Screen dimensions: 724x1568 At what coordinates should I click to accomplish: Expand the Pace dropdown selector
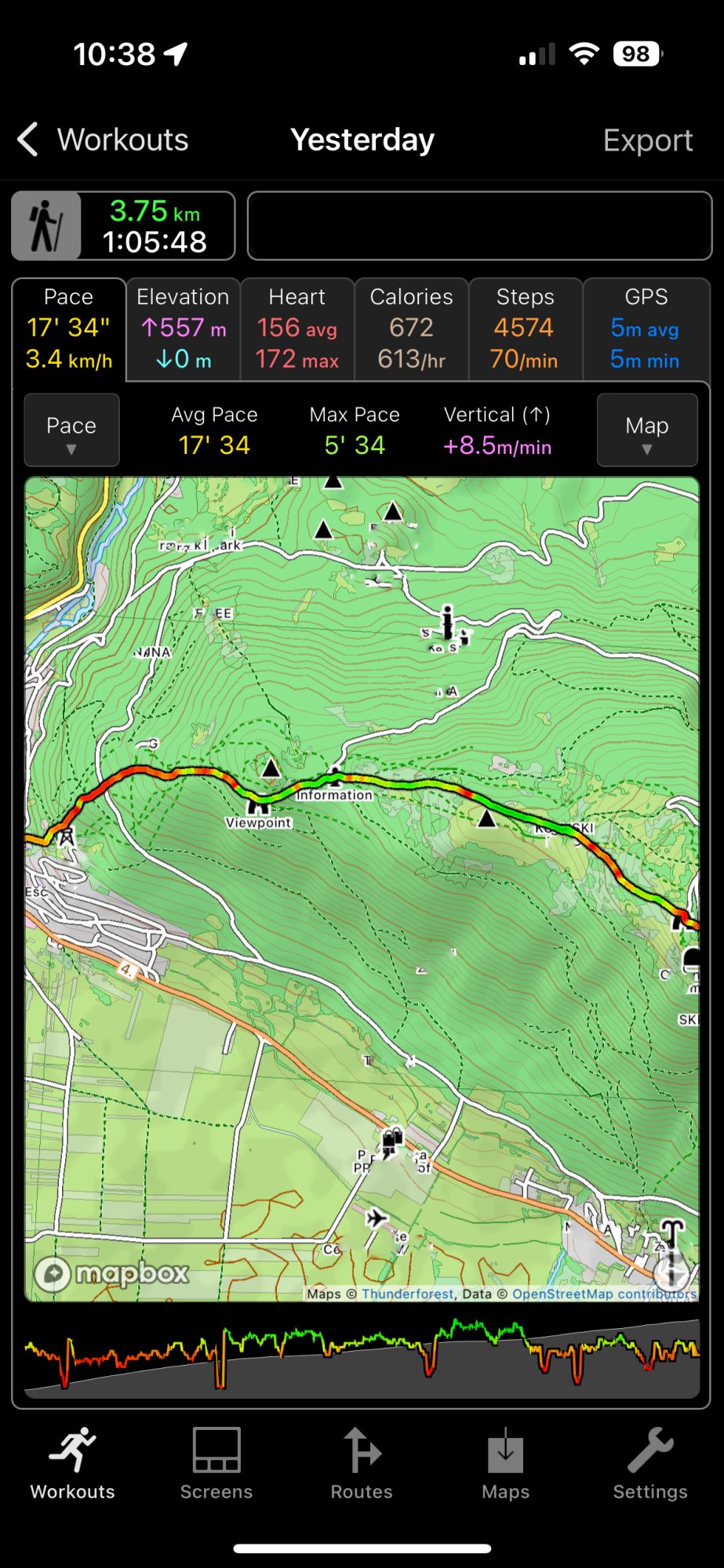(71, 430)
